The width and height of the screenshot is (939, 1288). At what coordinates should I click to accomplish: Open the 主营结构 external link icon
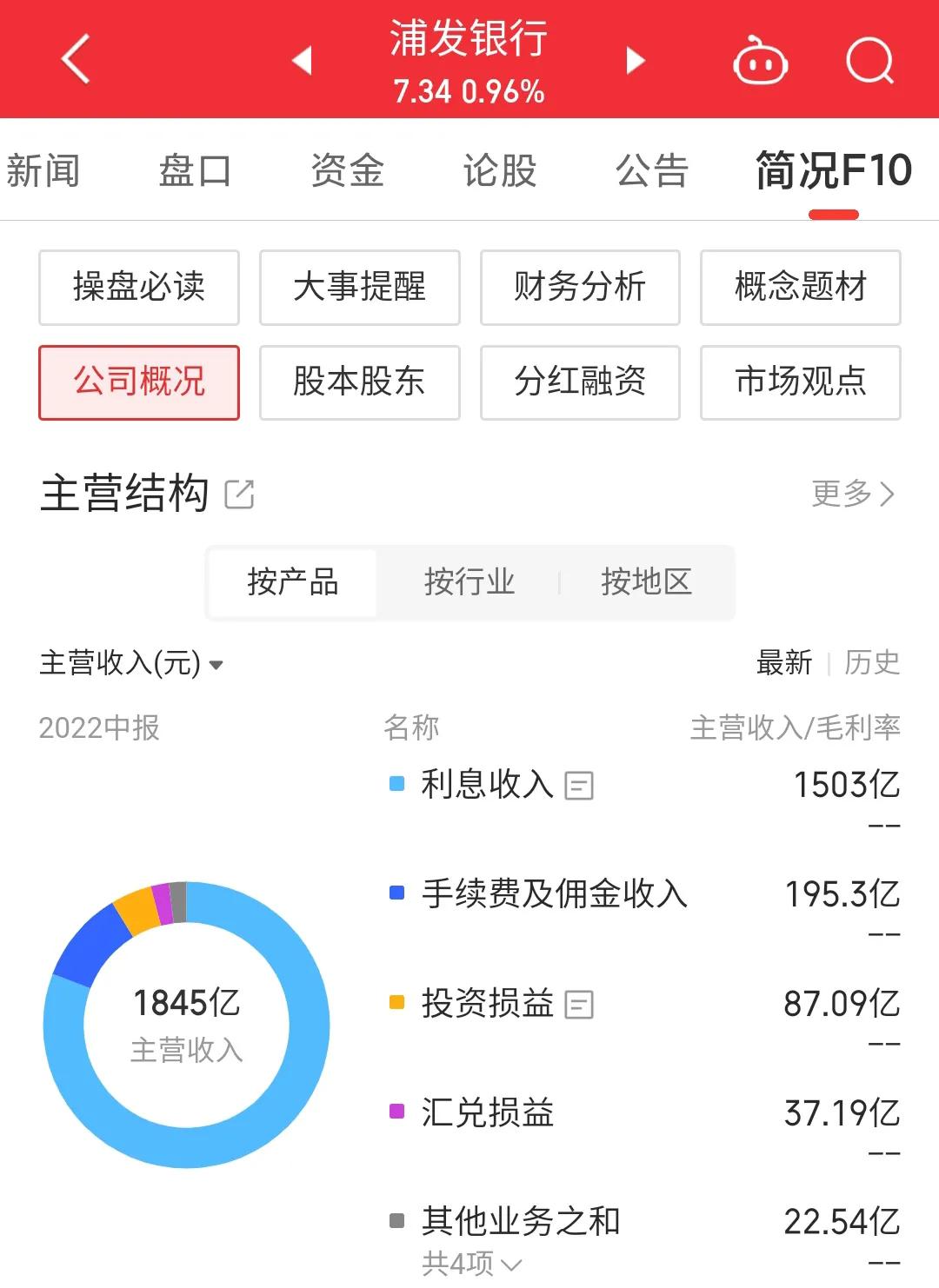pyautogui.click(x=238, y=494)
